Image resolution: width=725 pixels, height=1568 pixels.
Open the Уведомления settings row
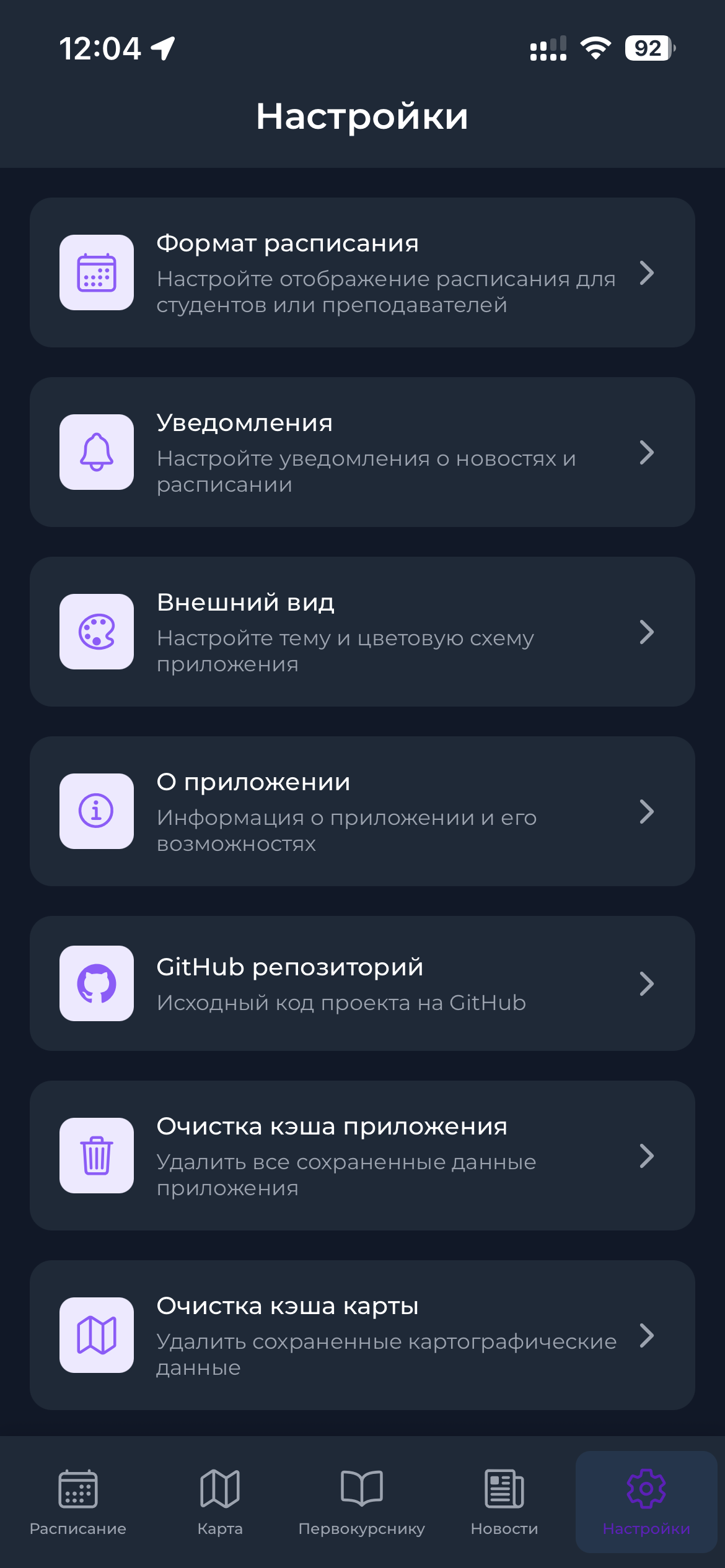coord(362,452)
